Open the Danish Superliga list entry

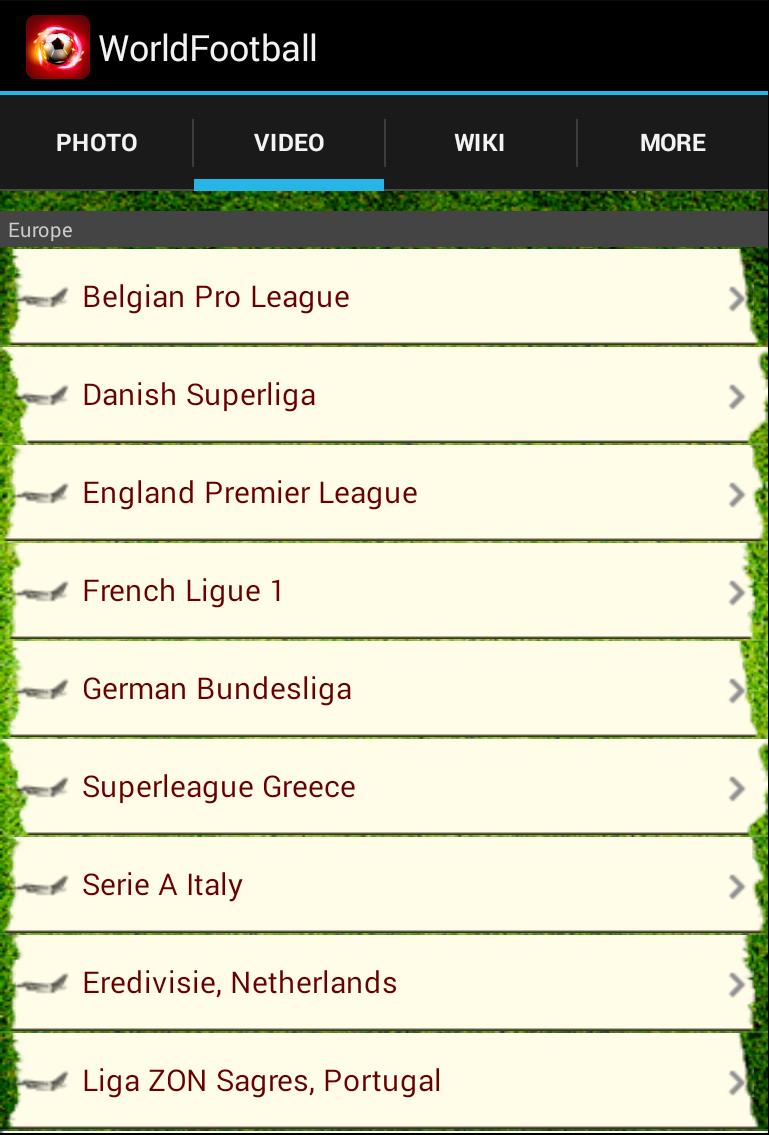coord(384,395)
